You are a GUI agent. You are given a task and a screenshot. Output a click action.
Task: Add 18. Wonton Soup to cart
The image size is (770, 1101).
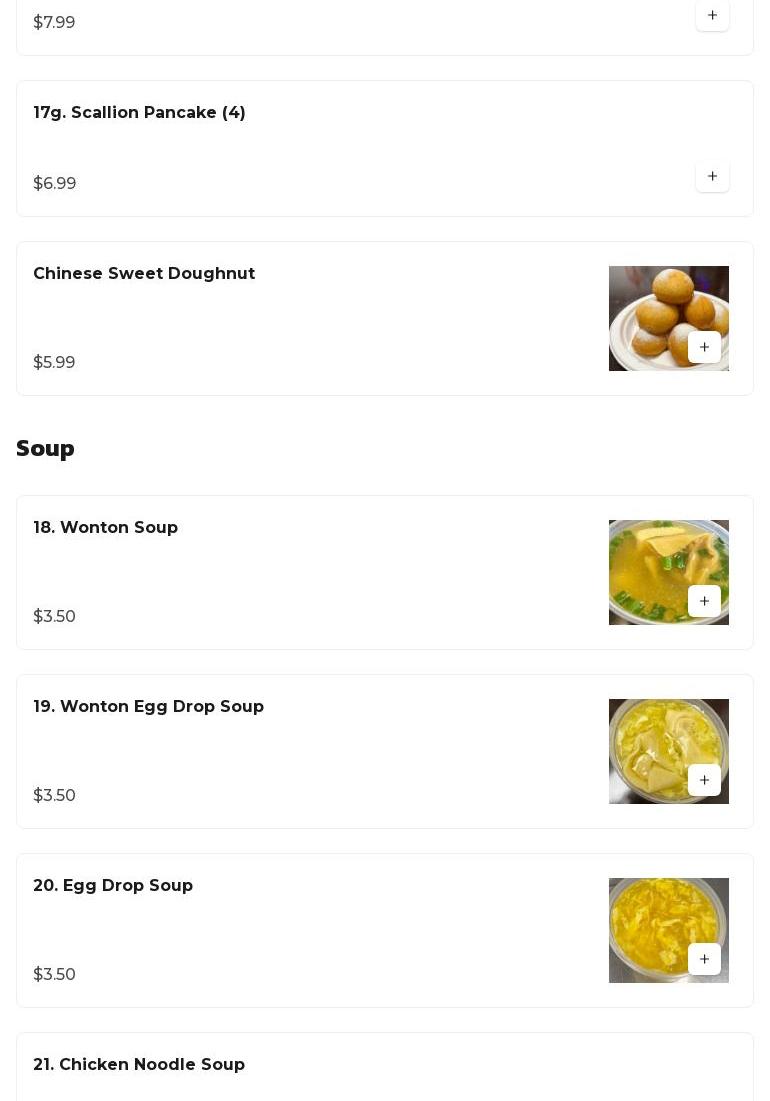click(704, 601)
